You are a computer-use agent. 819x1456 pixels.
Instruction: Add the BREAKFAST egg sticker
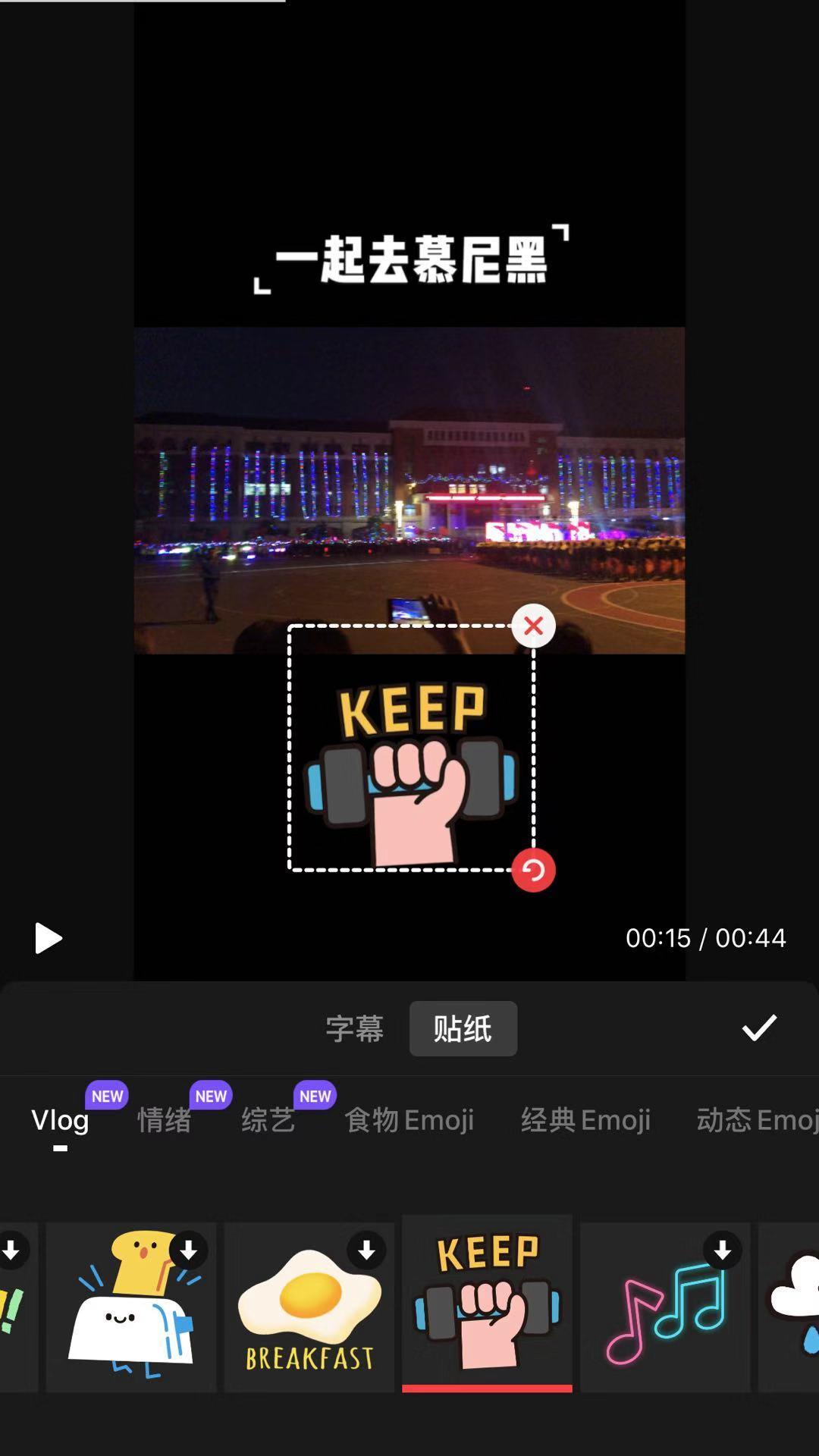click(x=309, y=1307)
